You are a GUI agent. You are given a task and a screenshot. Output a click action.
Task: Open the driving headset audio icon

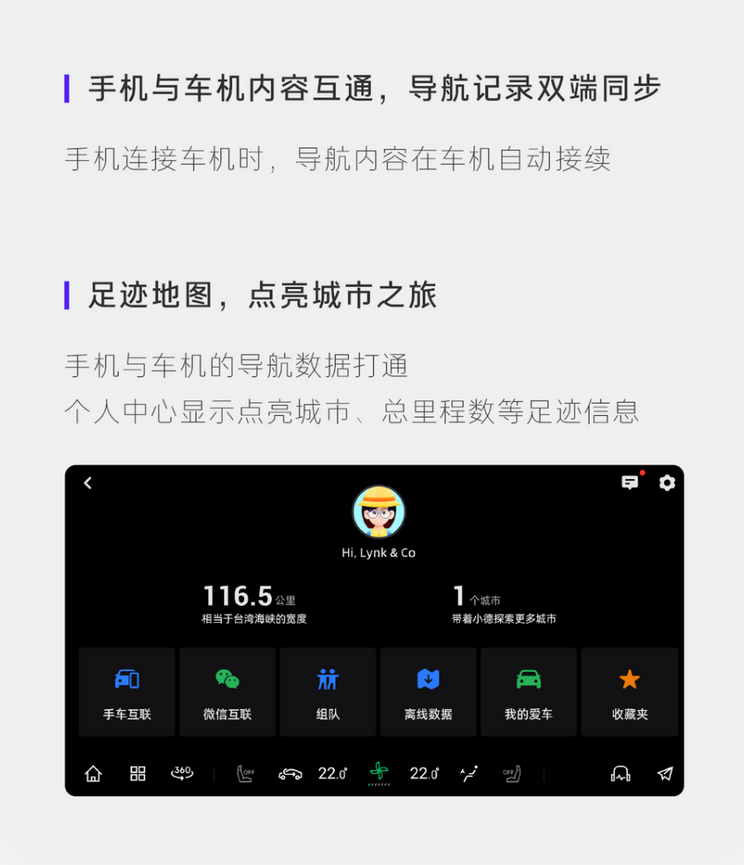pos(620,773)
